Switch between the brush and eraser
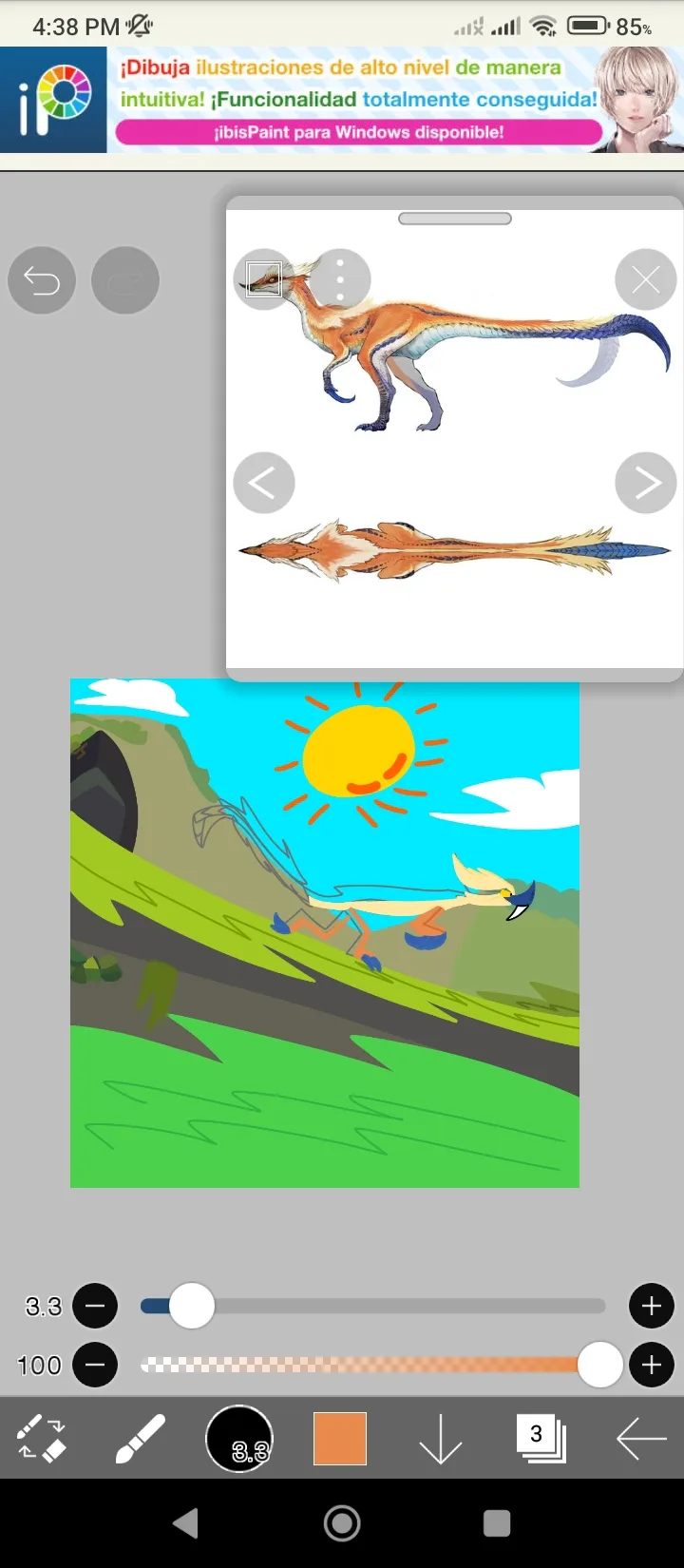The width and height of the screenshot is (684, 1568). point(41,1438)
